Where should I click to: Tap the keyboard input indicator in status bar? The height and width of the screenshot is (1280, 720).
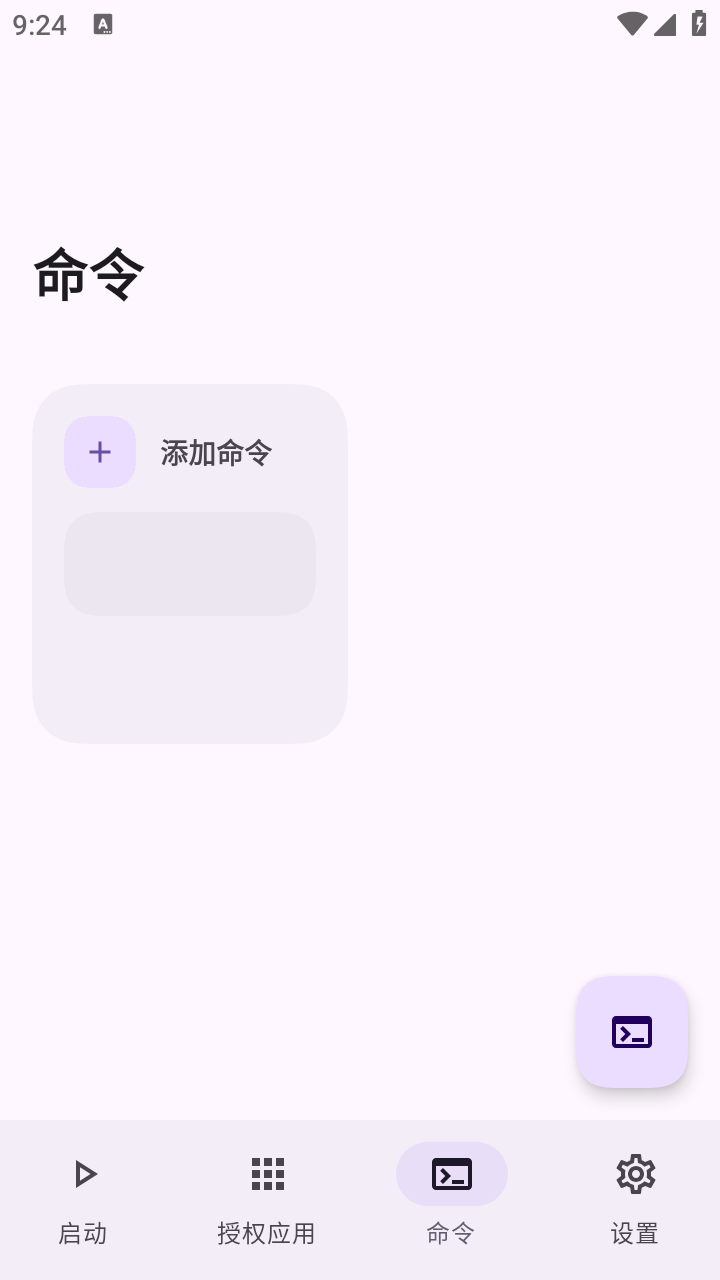point(103,24)
